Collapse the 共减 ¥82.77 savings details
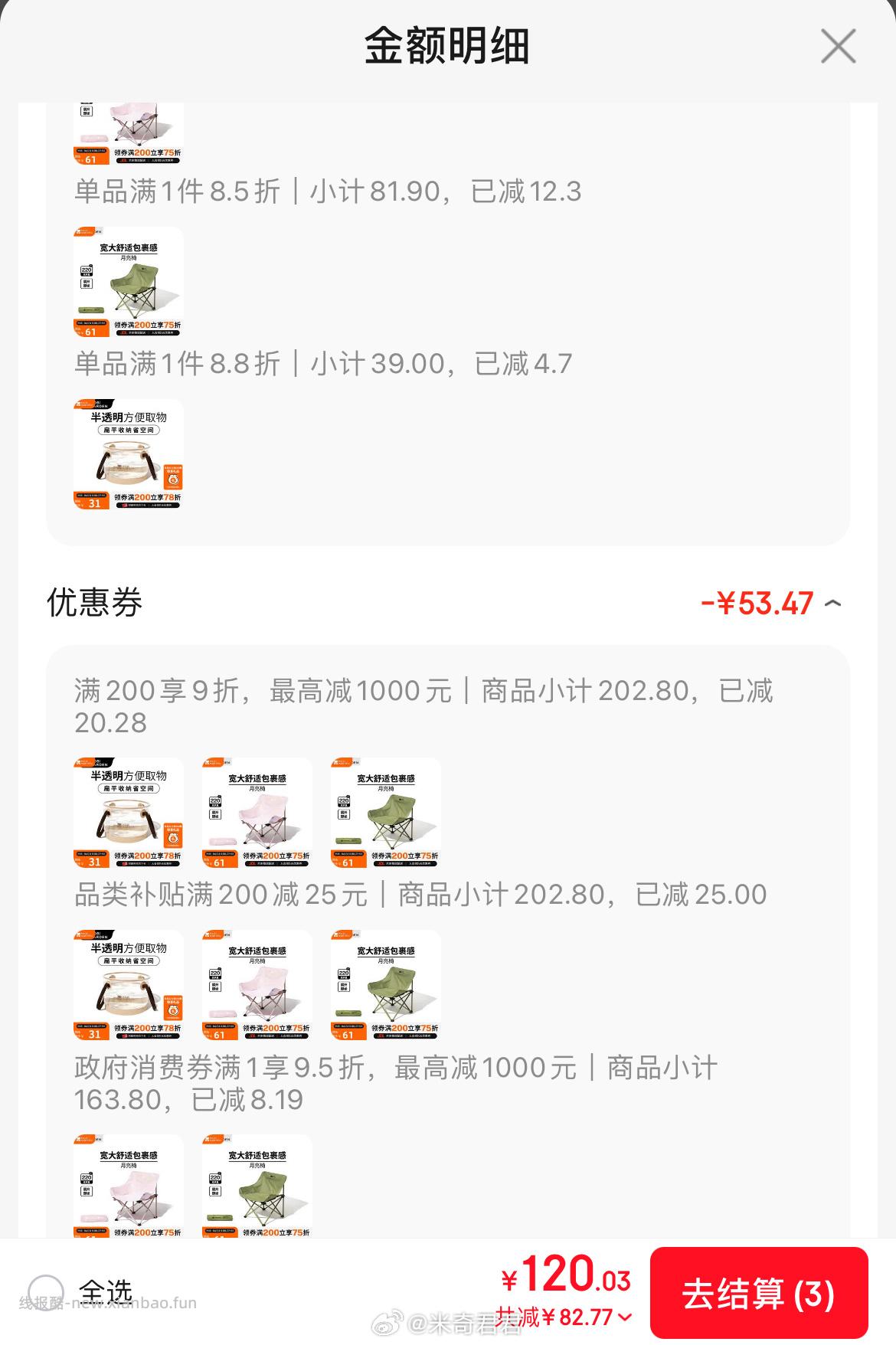Viewport: 896px width, 1345px height. (625, 1317)
